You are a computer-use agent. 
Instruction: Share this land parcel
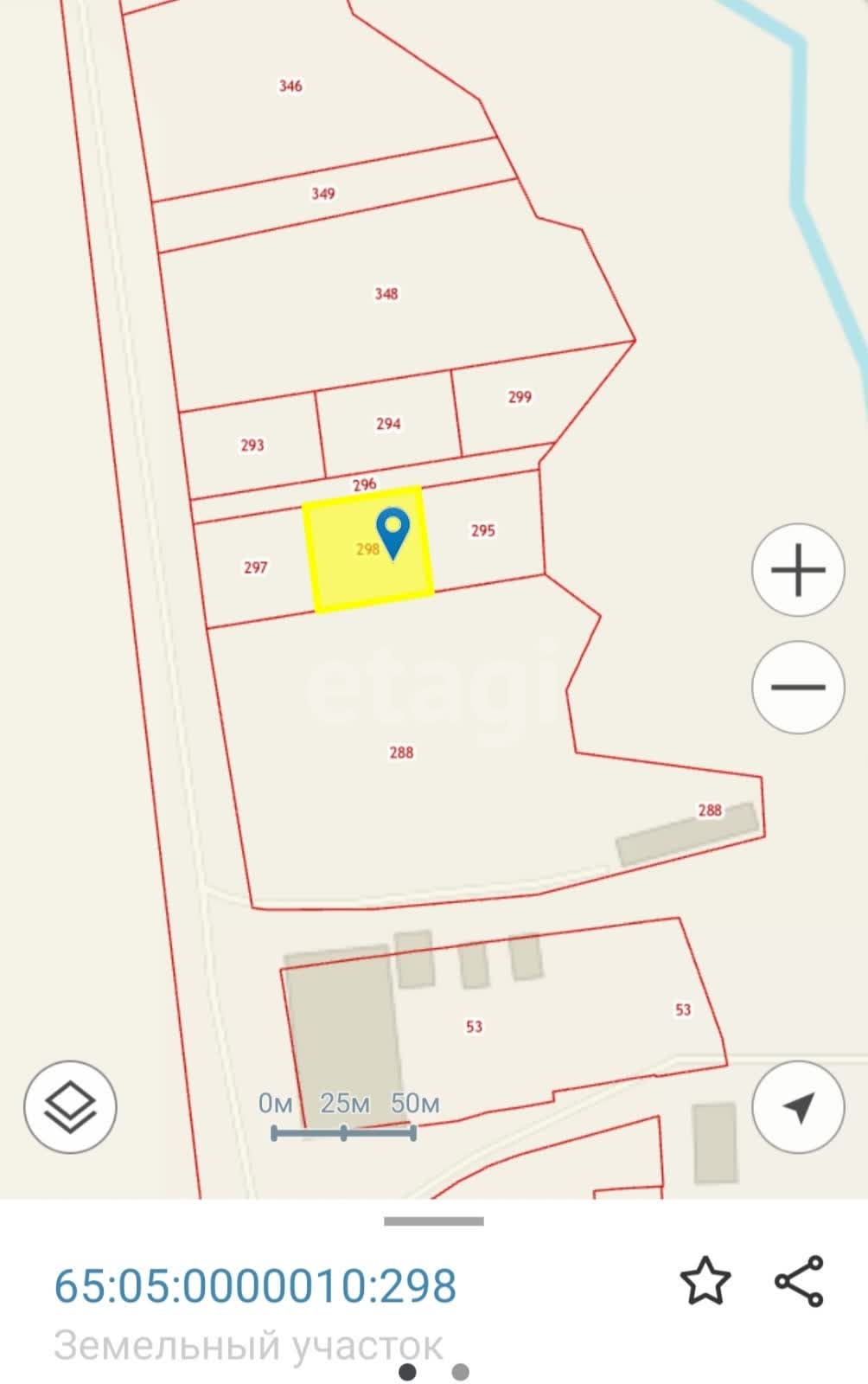click(x=799, y=1281)
